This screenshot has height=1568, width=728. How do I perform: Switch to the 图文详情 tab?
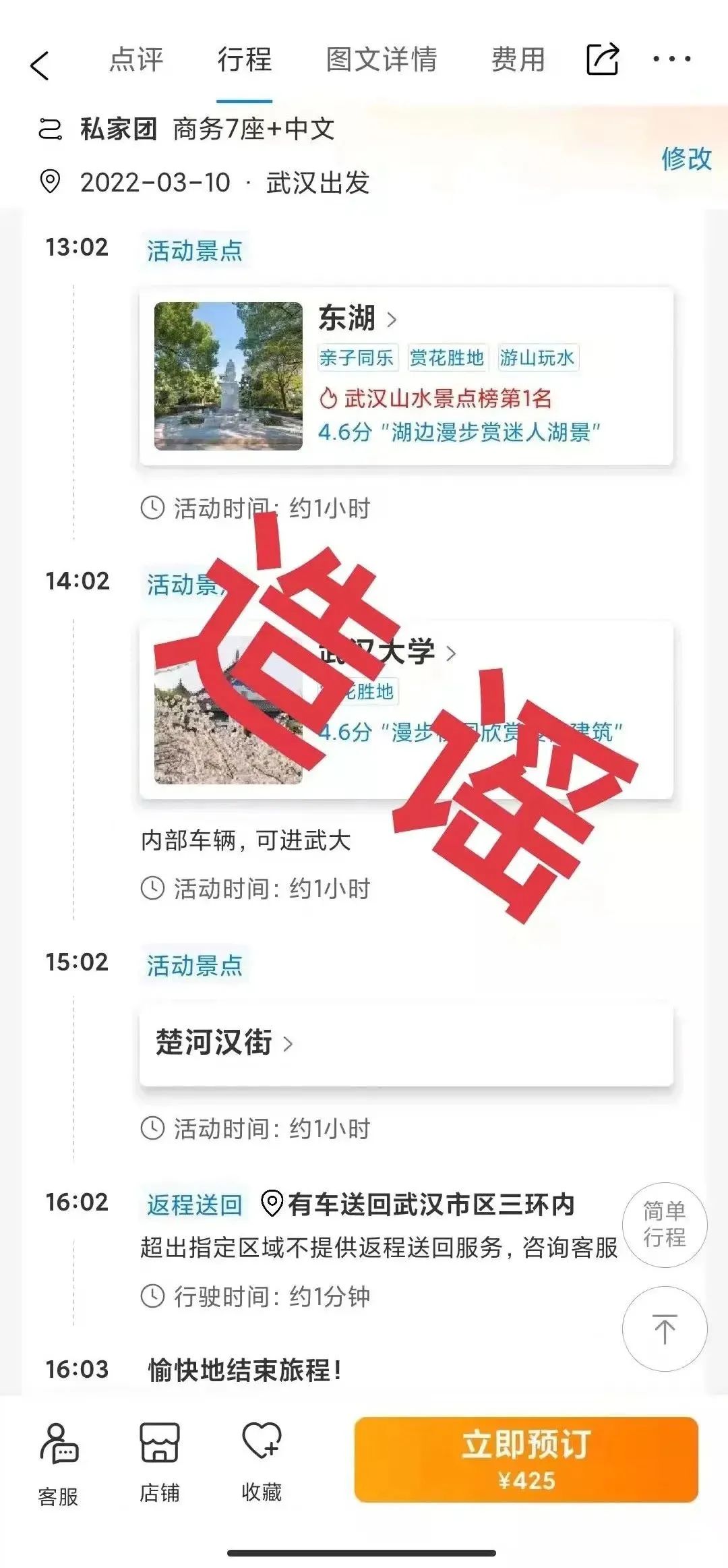click(x=382, y=59)
